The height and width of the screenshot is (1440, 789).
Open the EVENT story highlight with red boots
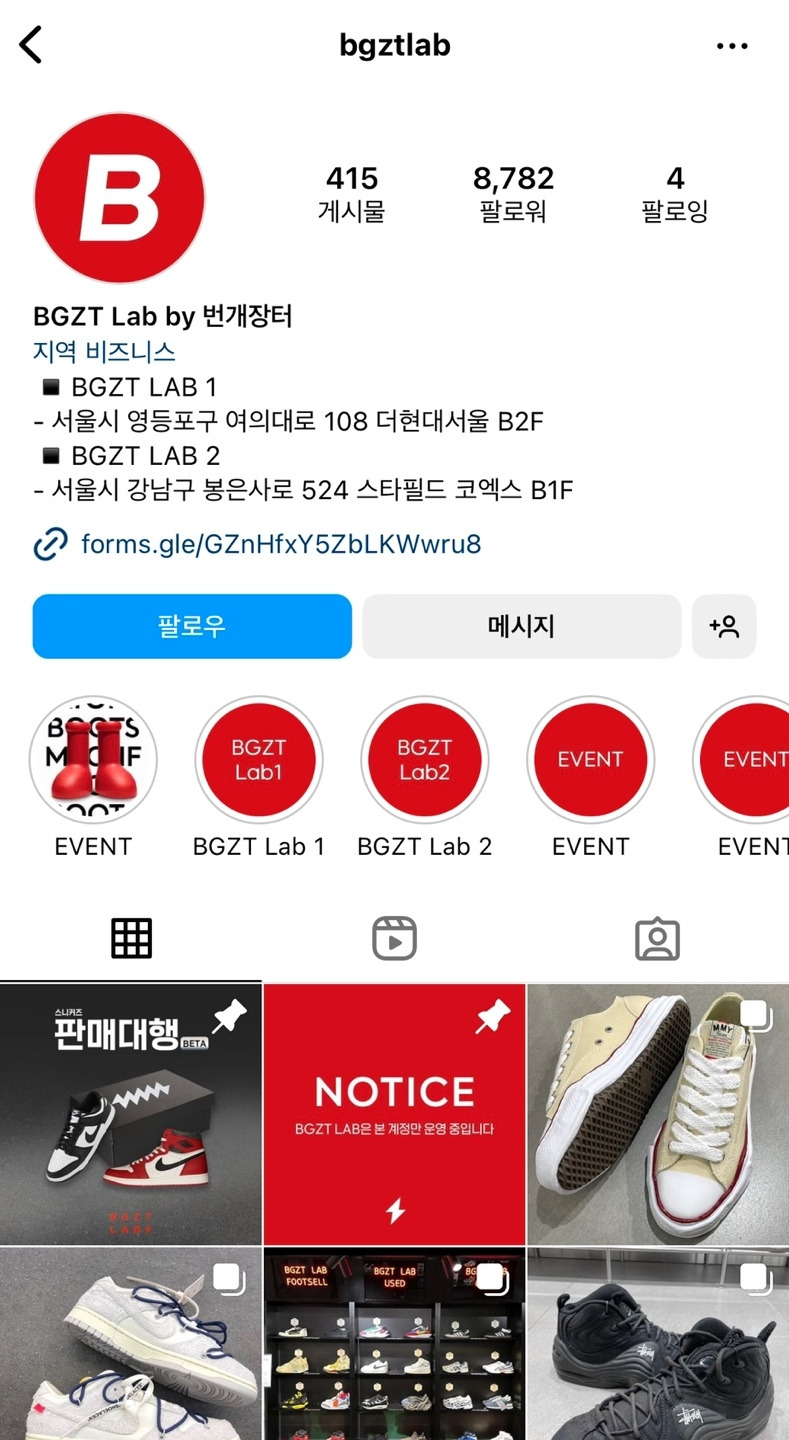(x=92, y=759)
